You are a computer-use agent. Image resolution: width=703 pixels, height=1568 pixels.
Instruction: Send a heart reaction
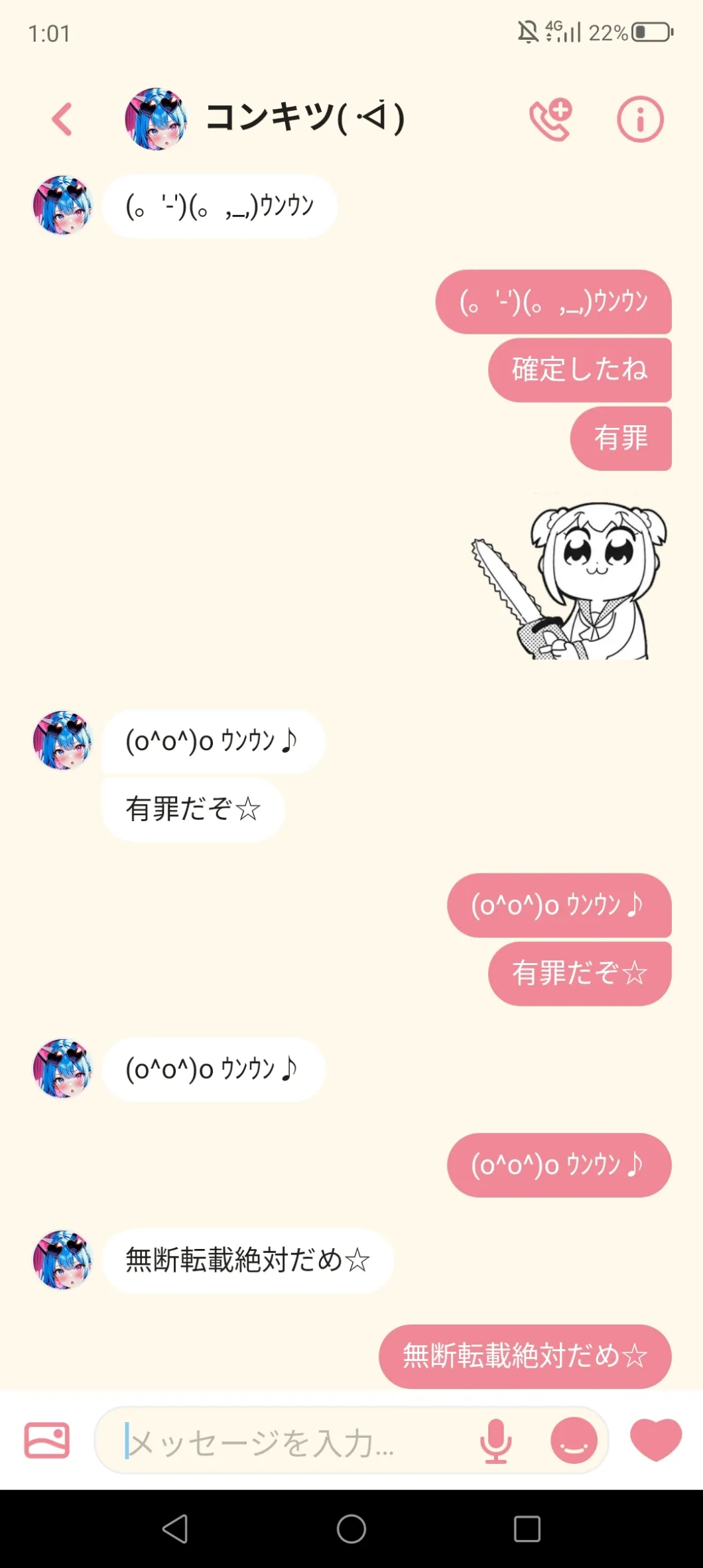[x=655, y=1439]
